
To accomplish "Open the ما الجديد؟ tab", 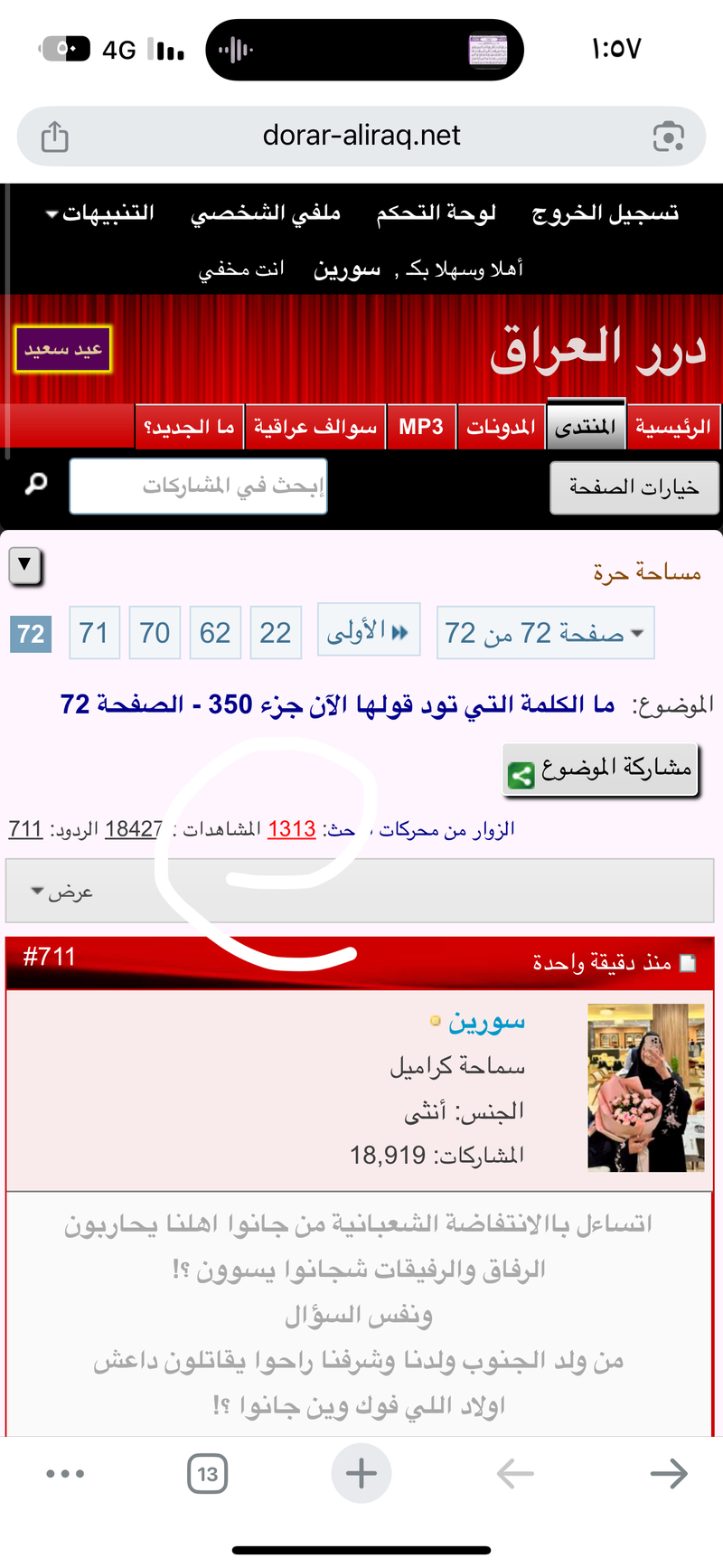I will point(189,427).
